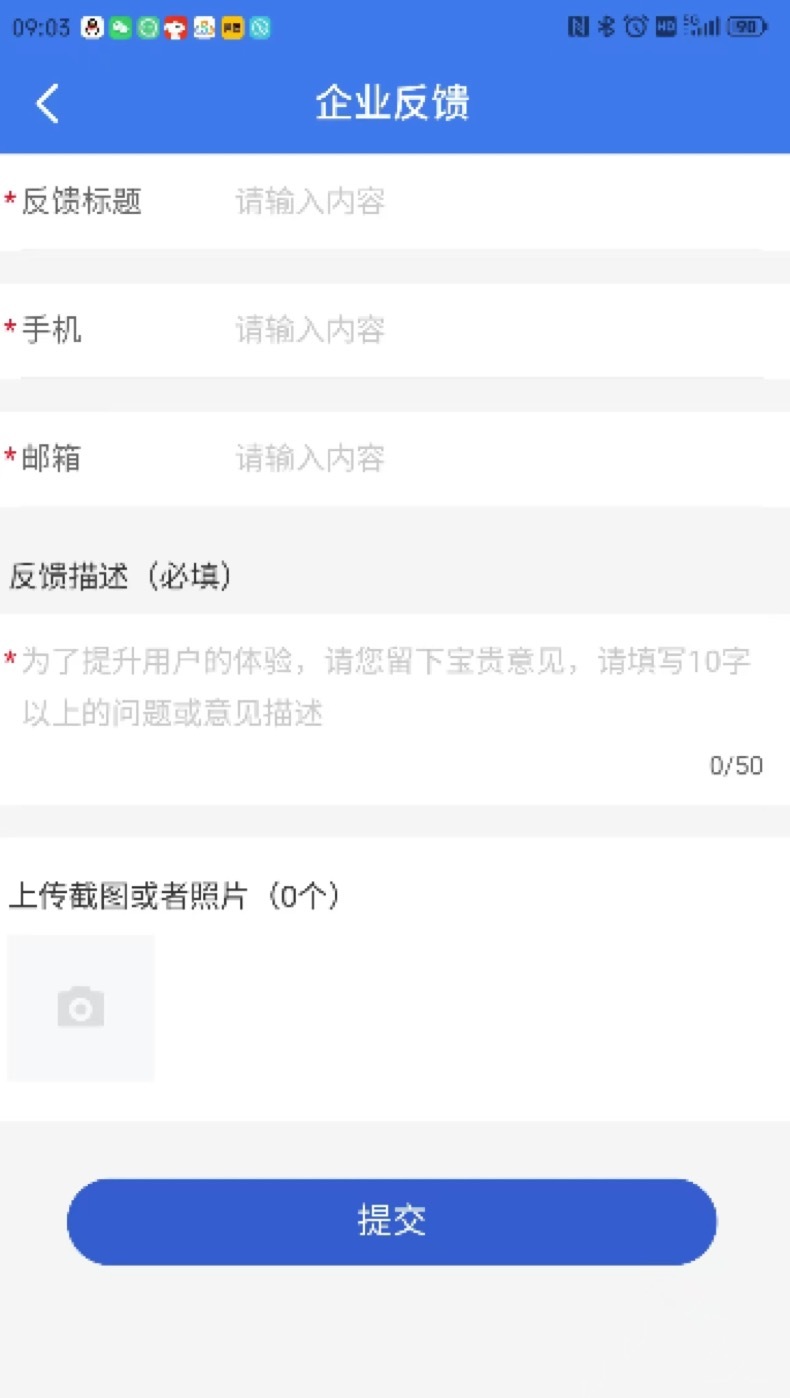Tap the 企业反馈 title bar

(394, 101)
